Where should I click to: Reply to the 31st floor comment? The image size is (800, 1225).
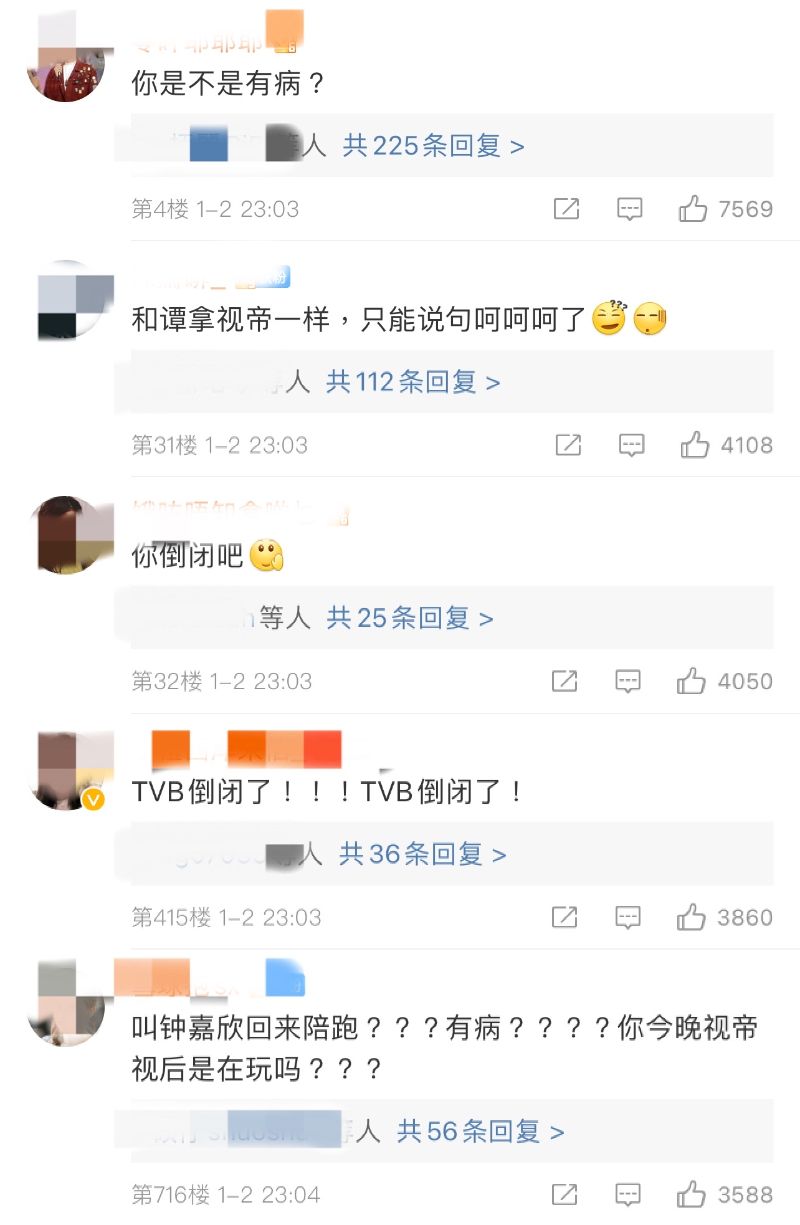pos(631,445)
